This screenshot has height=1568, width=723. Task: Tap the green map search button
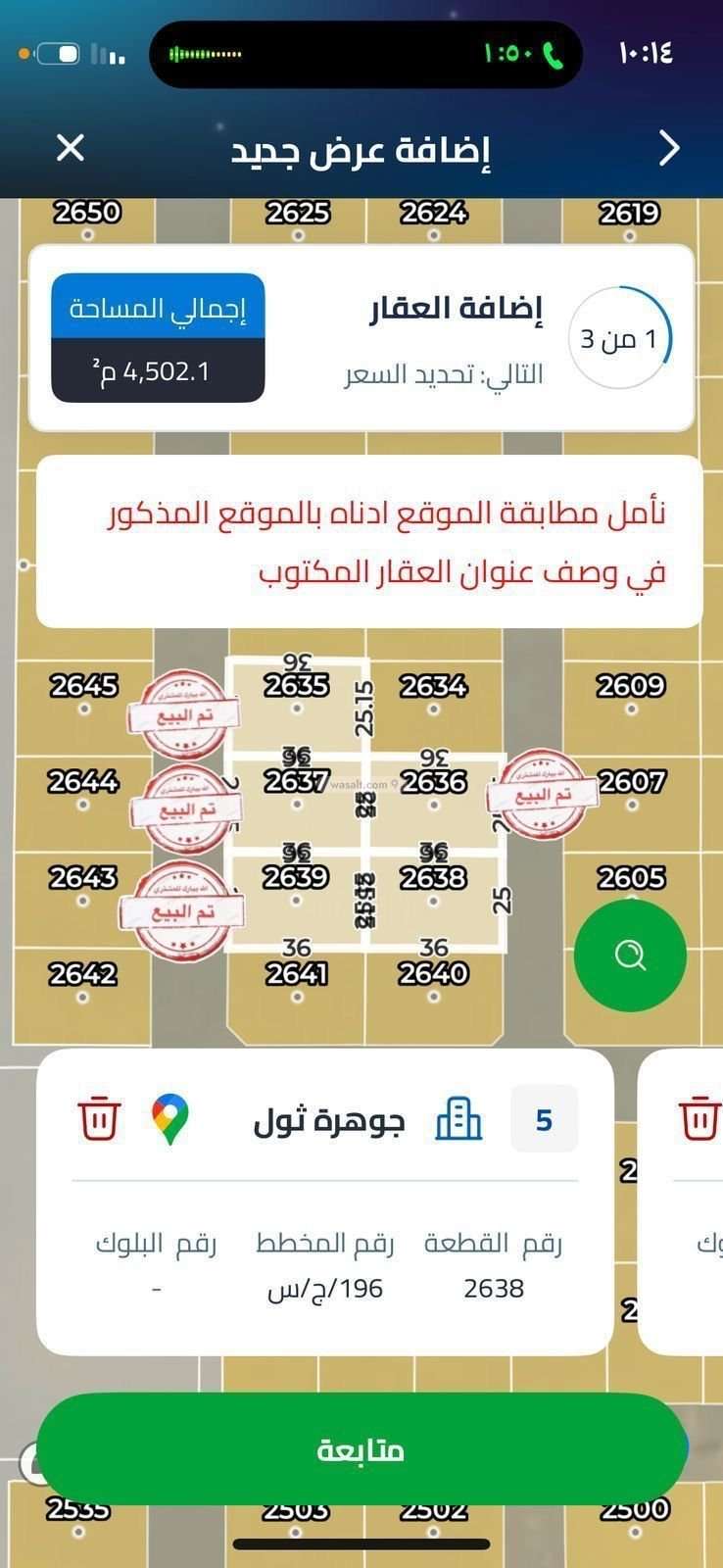(629, 955)
